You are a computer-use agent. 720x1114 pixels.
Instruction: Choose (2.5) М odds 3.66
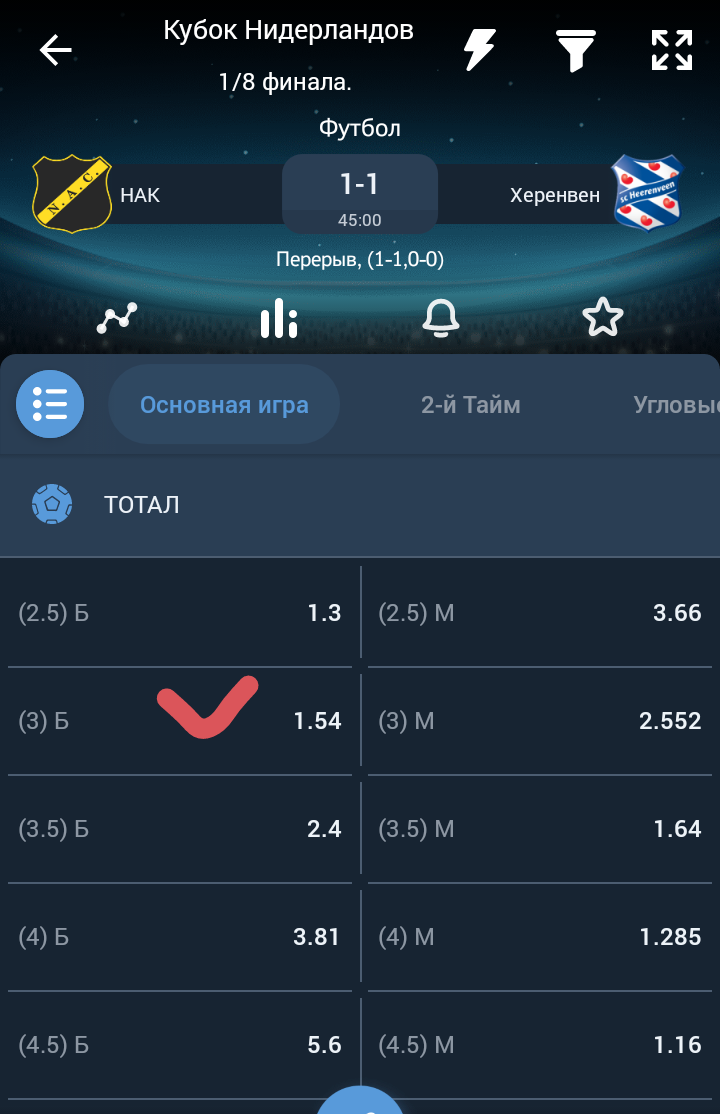coord(540,613)
